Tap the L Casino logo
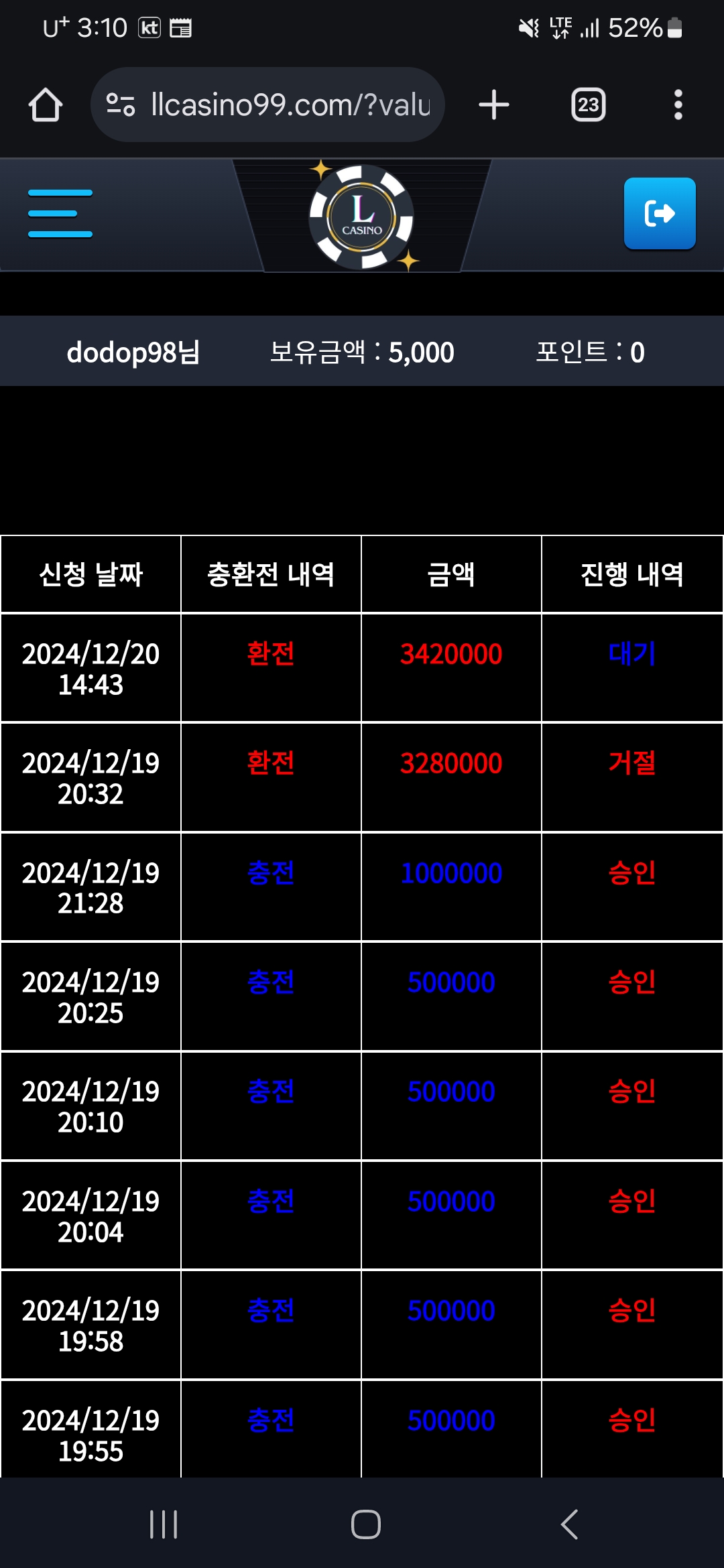Viewport: 724px width, 1568px height. (x=362, y=216)
